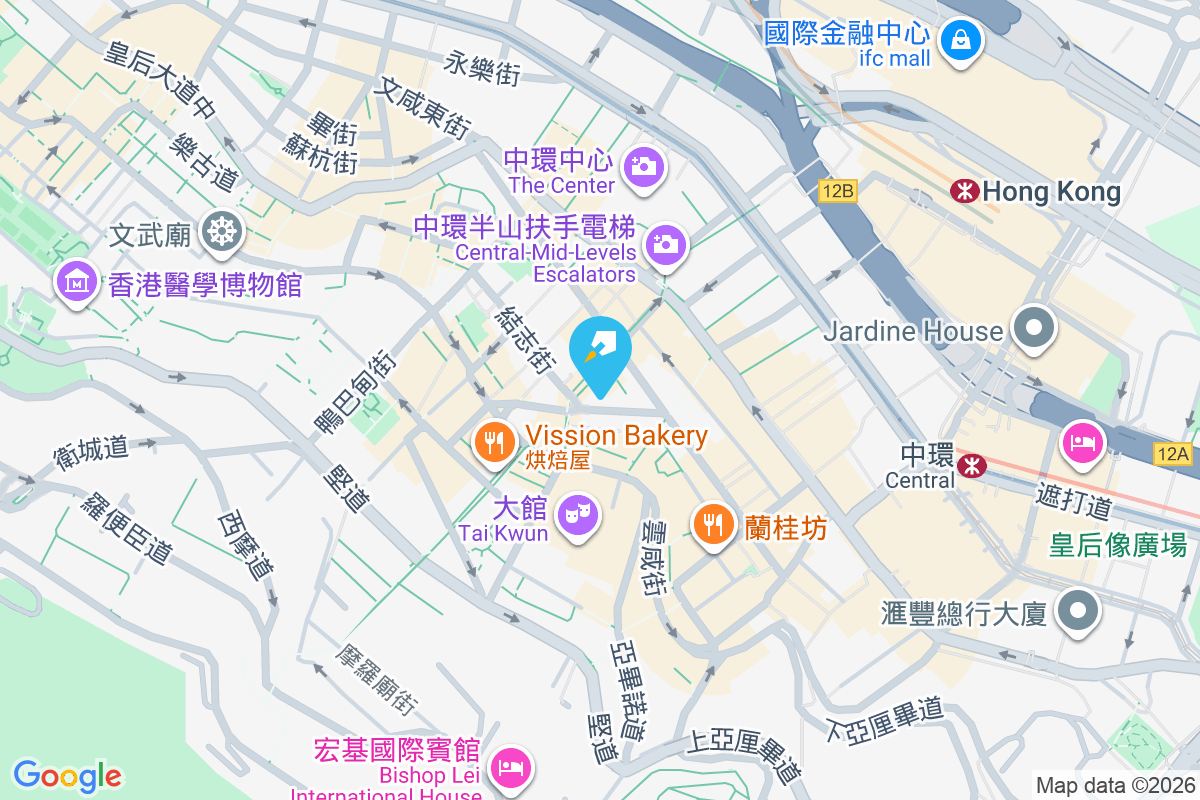Select the Hong Kong MTR station icon
The image size is (1200, 800).
tap(965, 191)
